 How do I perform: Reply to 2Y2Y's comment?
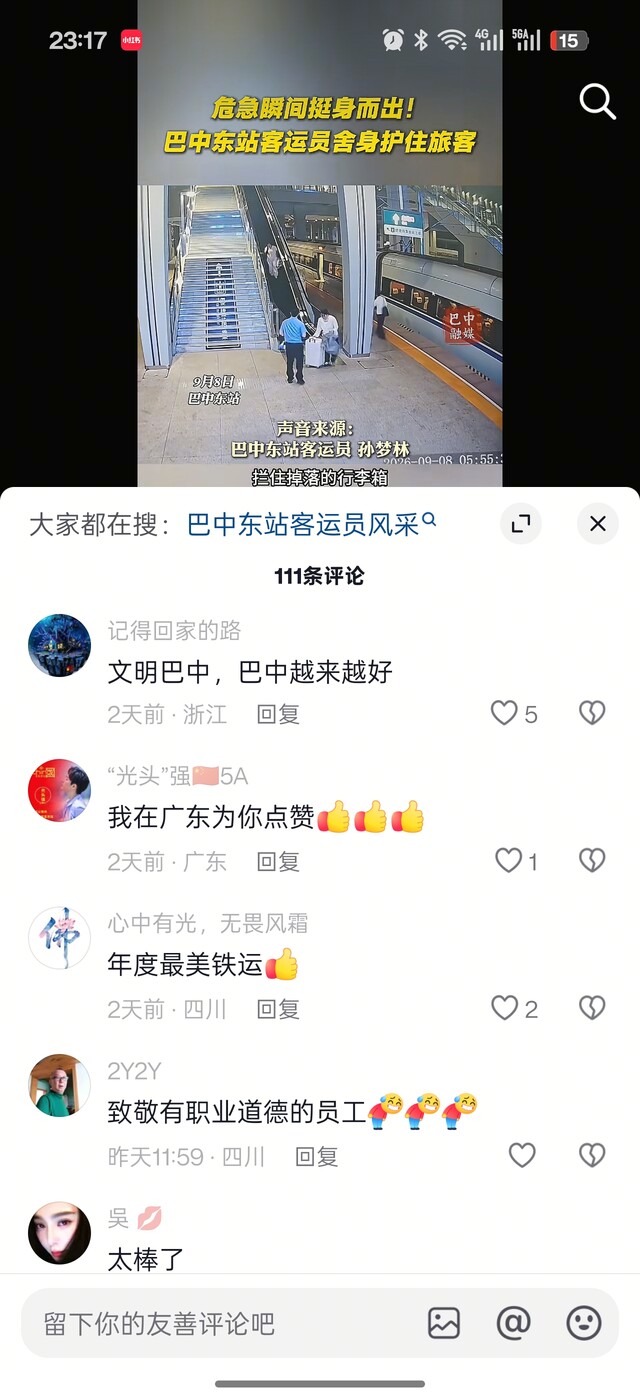[316, 1157]
